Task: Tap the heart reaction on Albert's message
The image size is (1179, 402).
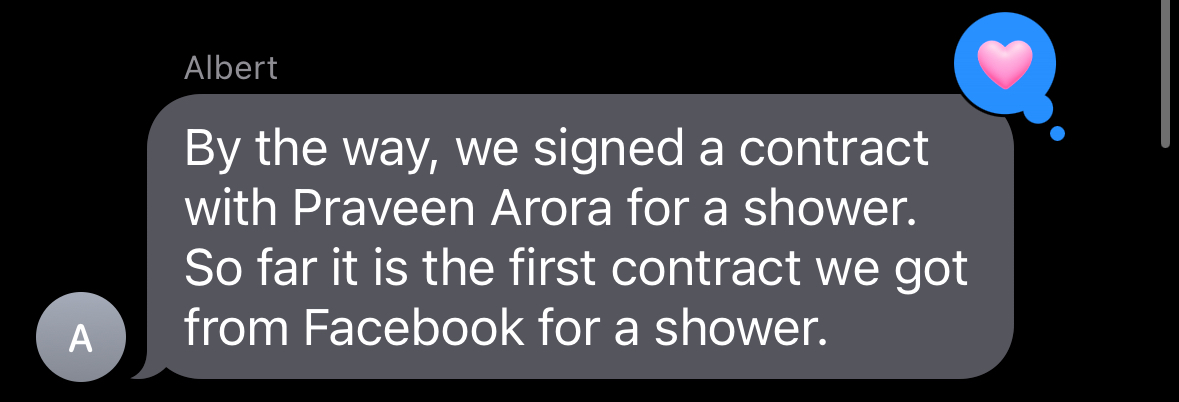Action: point(1003,65)
